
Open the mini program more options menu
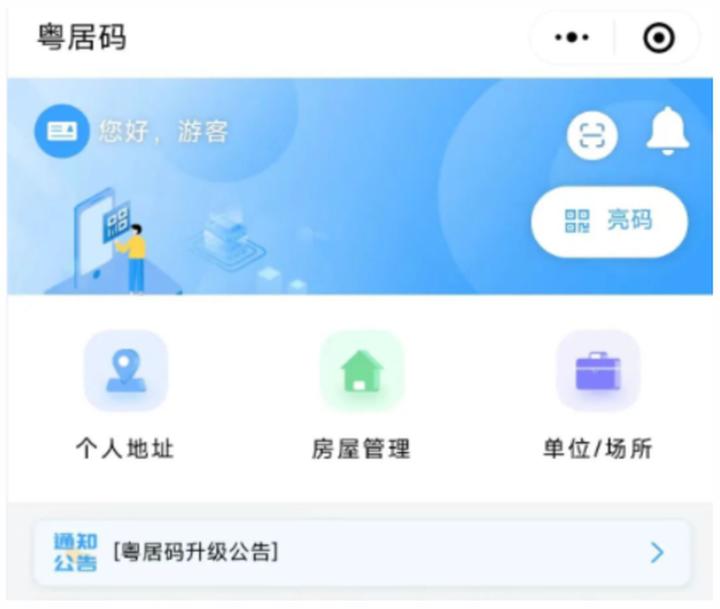(572, 38)
